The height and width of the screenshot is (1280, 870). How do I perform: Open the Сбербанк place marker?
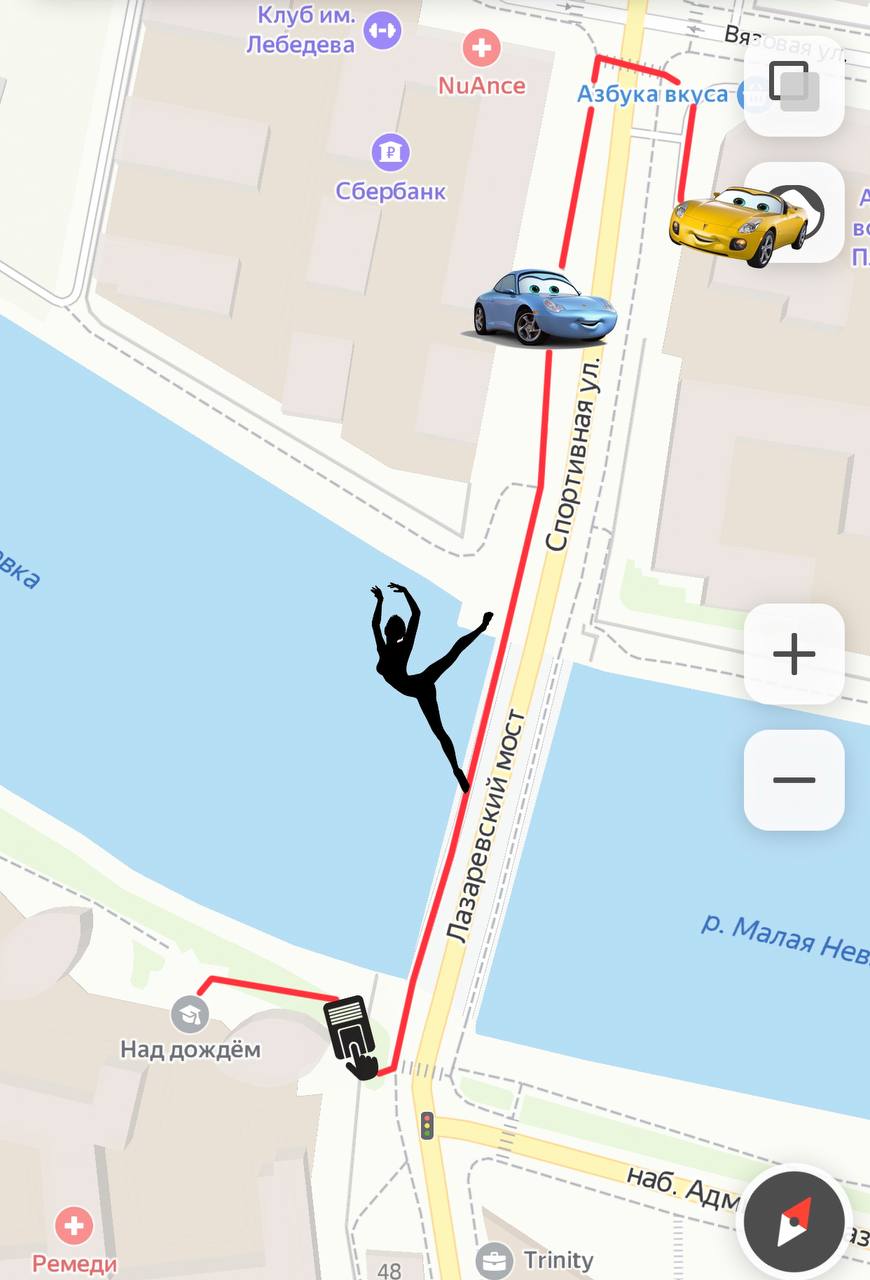[x=391, y=153]
